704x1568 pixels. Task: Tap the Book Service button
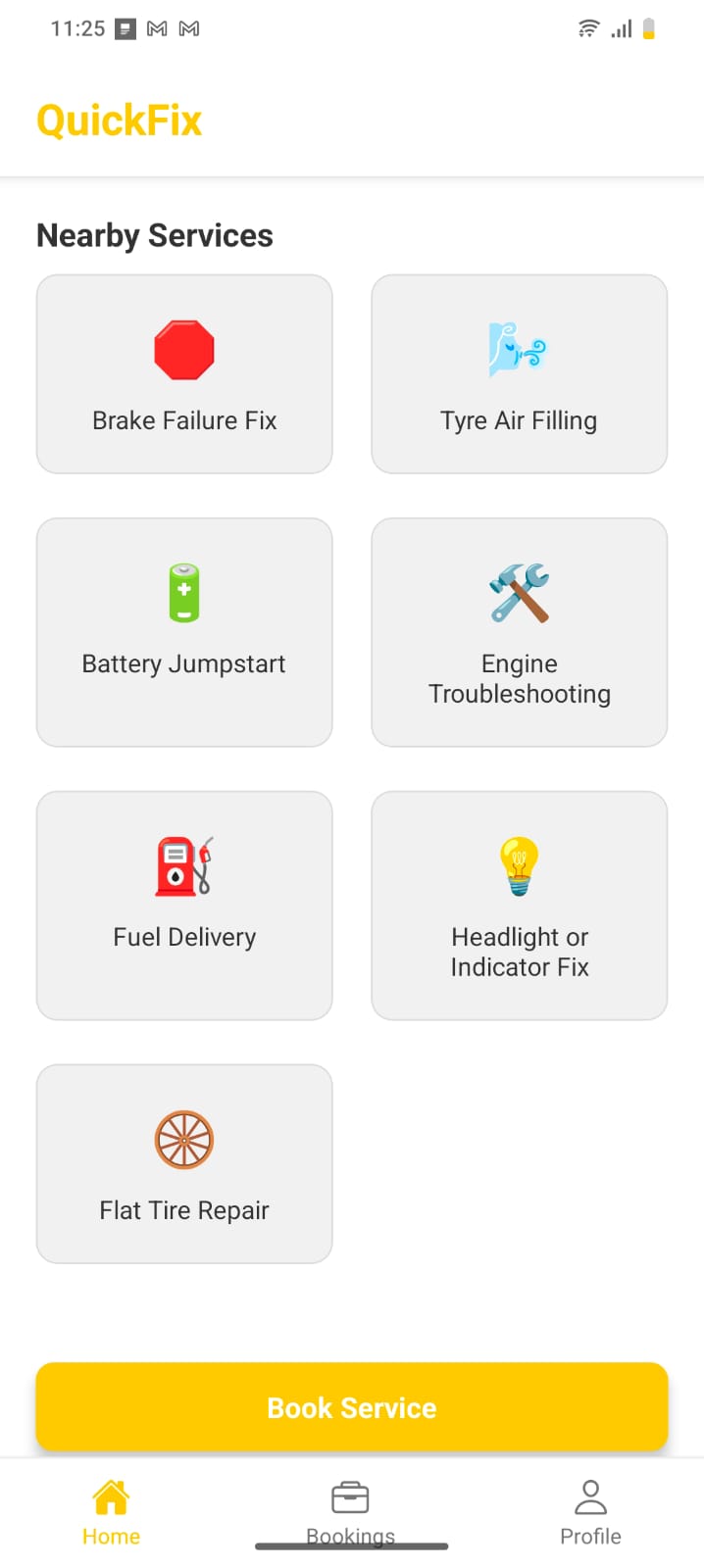[x=352, y=1407]
